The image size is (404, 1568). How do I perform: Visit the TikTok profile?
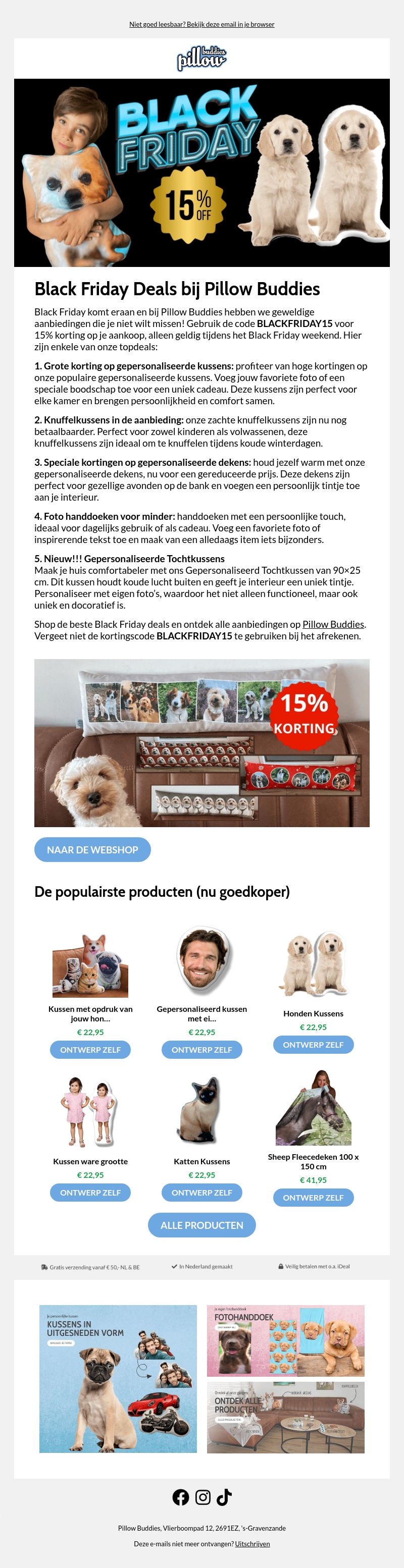(x=224, y=1497)
